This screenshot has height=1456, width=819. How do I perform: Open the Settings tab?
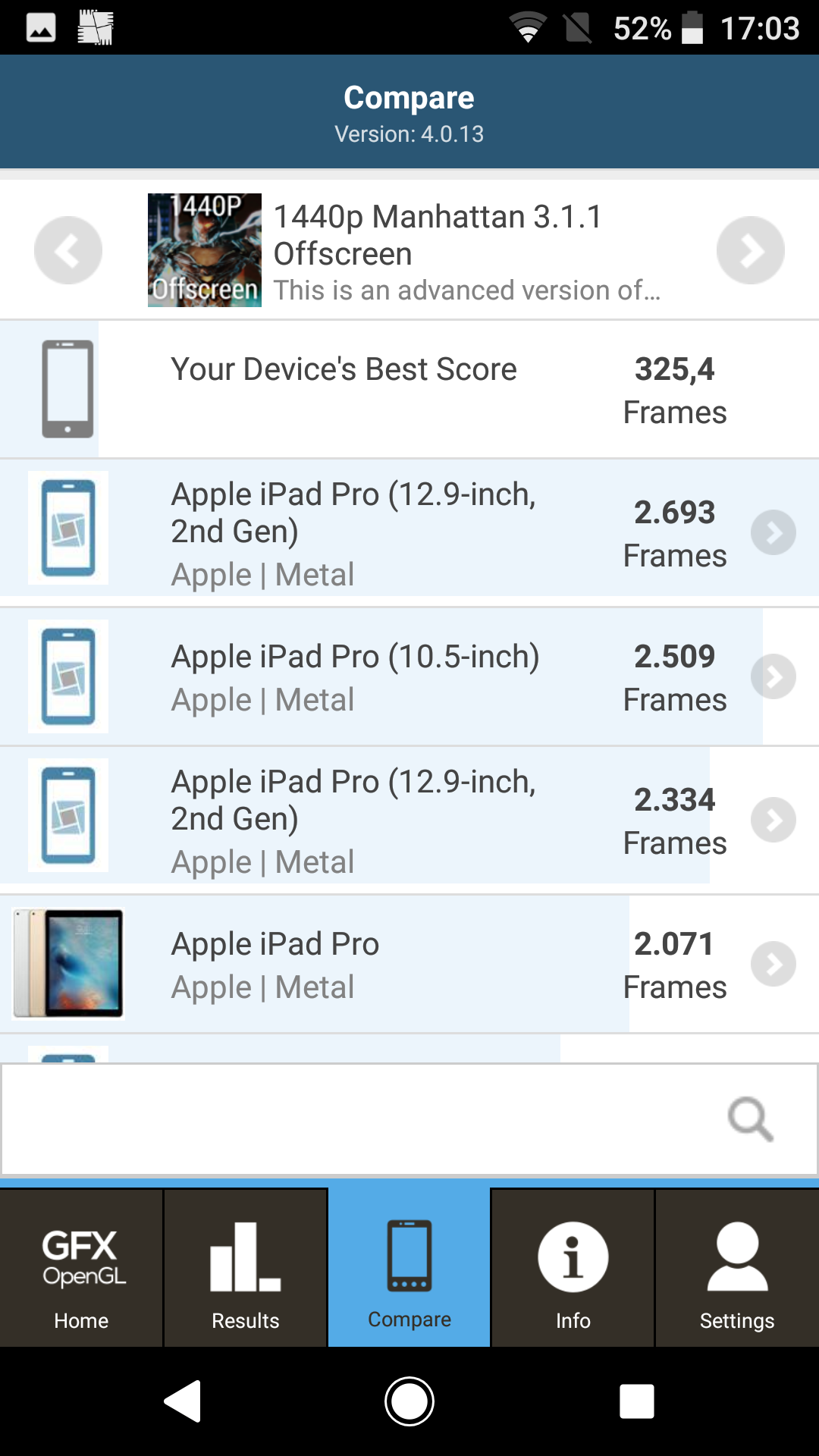point(737,1268)
